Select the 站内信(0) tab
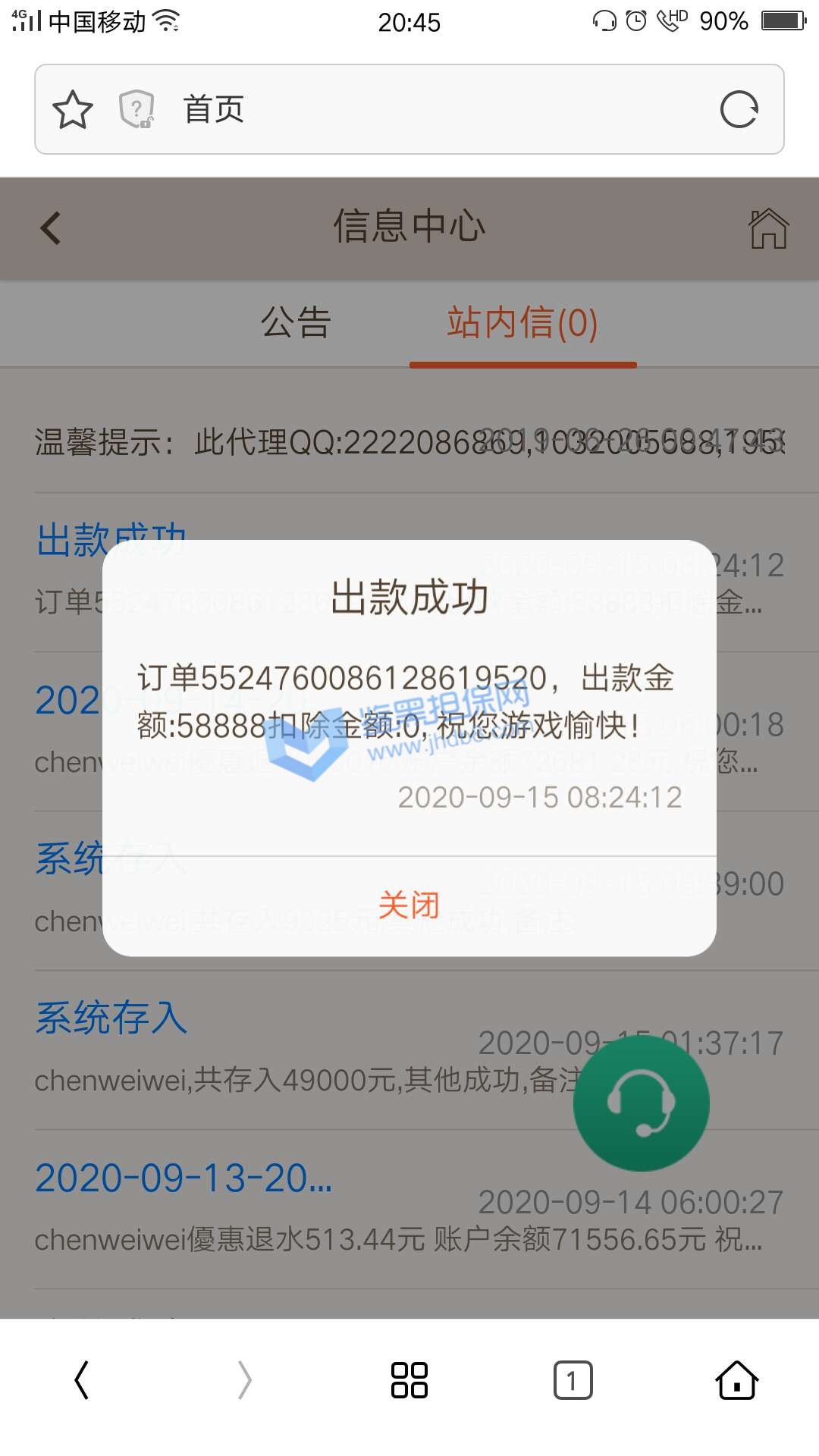 point(522,323)
